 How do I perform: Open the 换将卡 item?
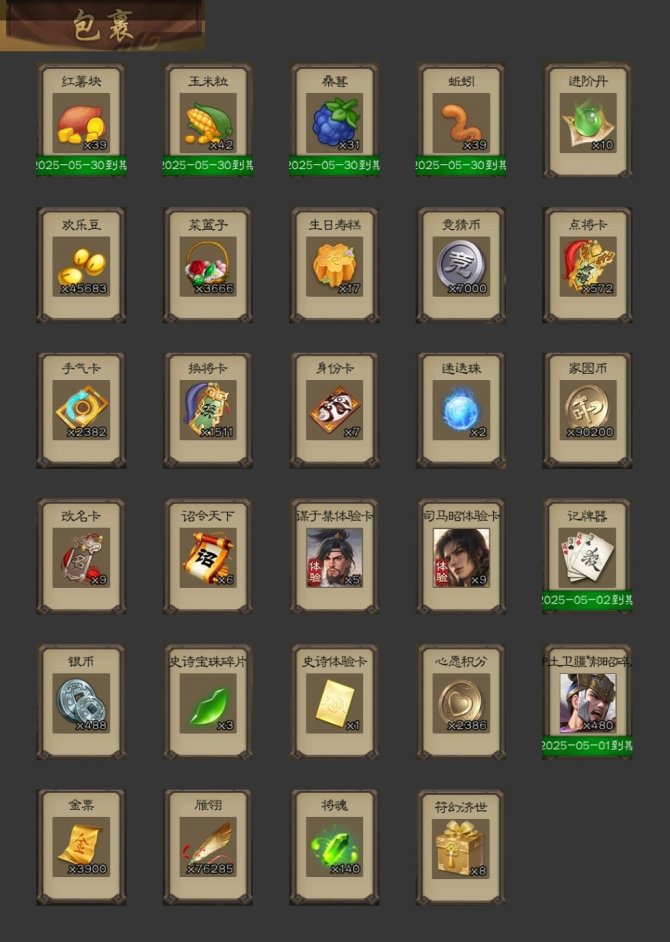pos(208,411)
